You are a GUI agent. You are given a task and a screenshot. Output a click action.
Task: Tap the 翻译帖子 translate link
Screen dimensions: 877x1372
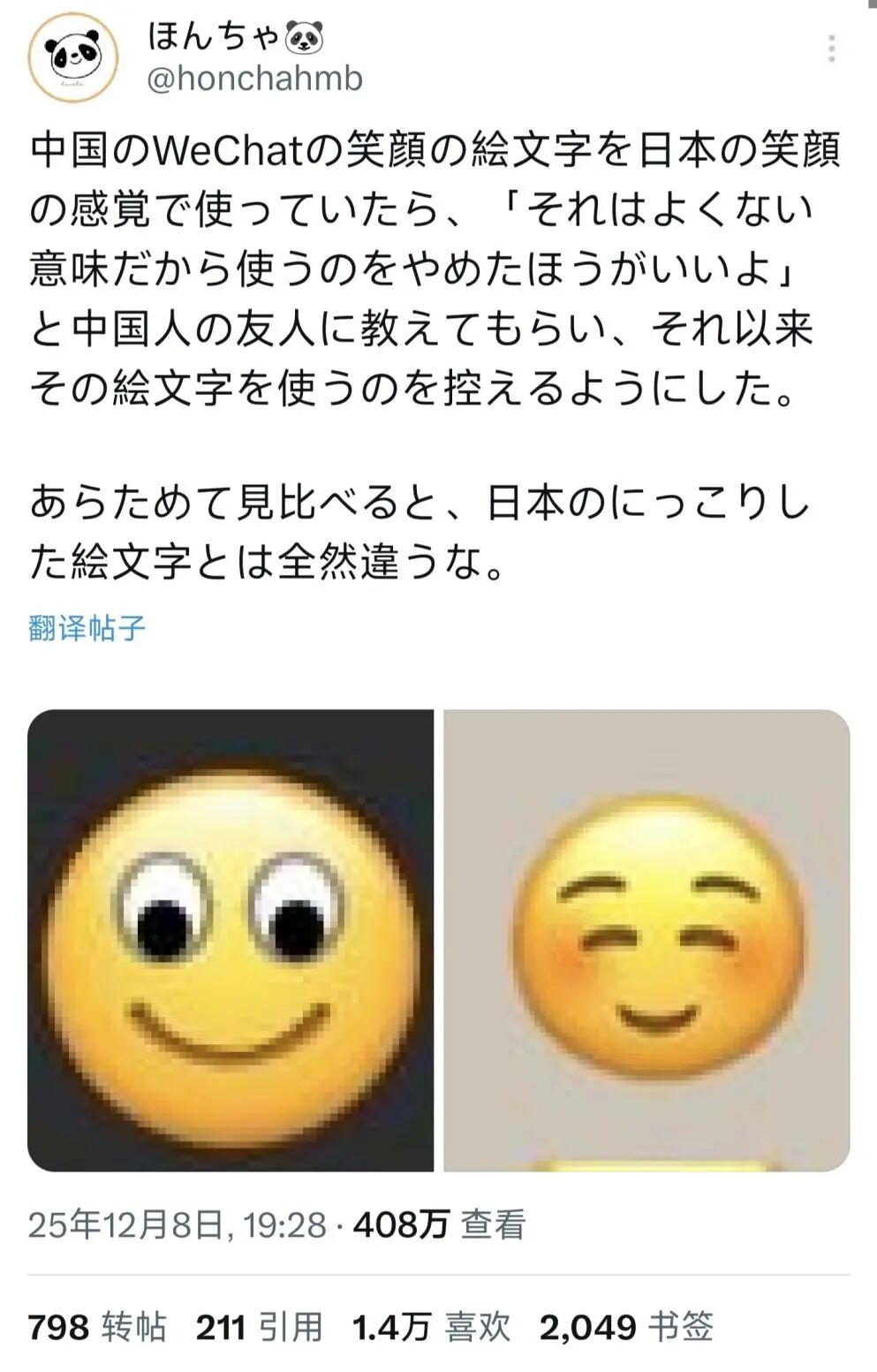[x=87, y=628]
